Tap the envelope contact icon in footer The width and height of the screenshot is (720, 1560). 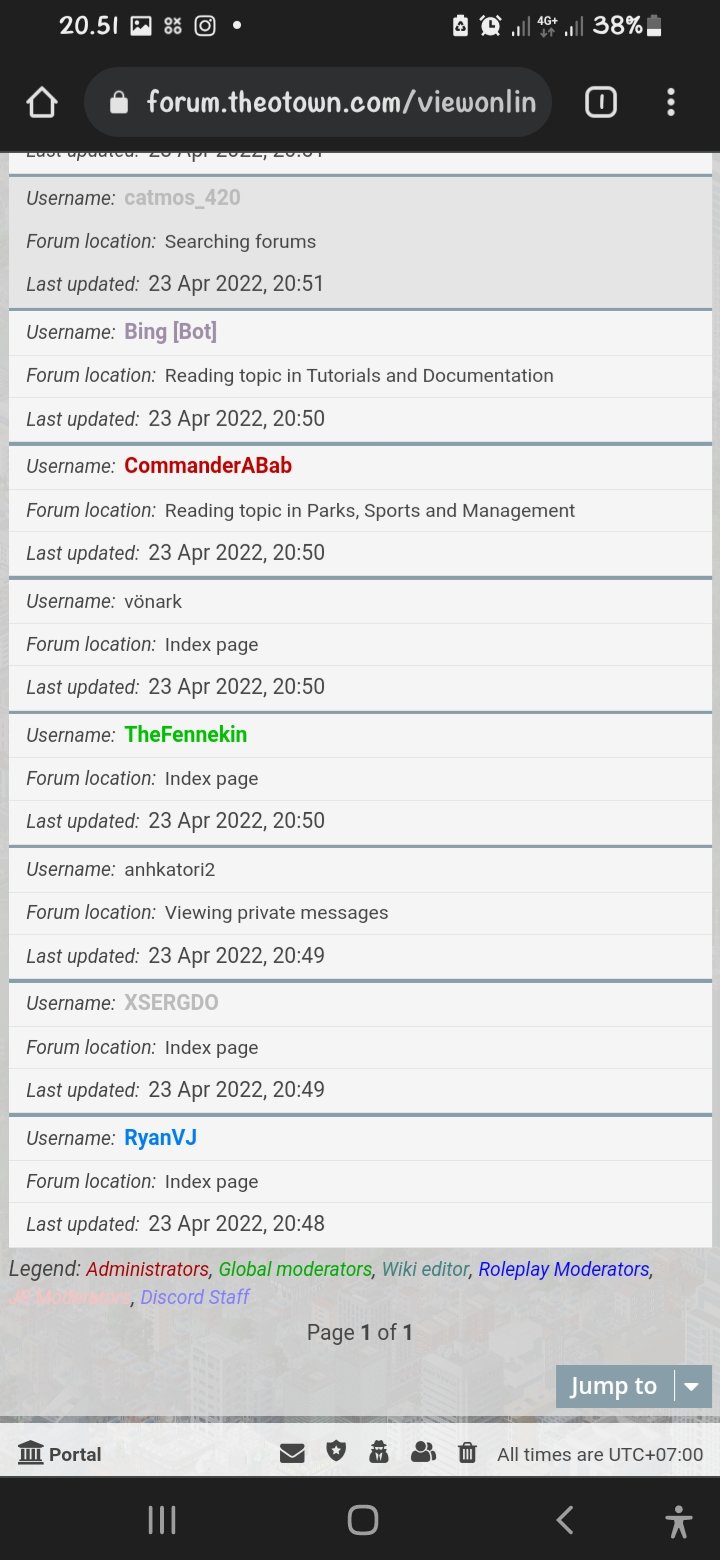(292, 1453)
